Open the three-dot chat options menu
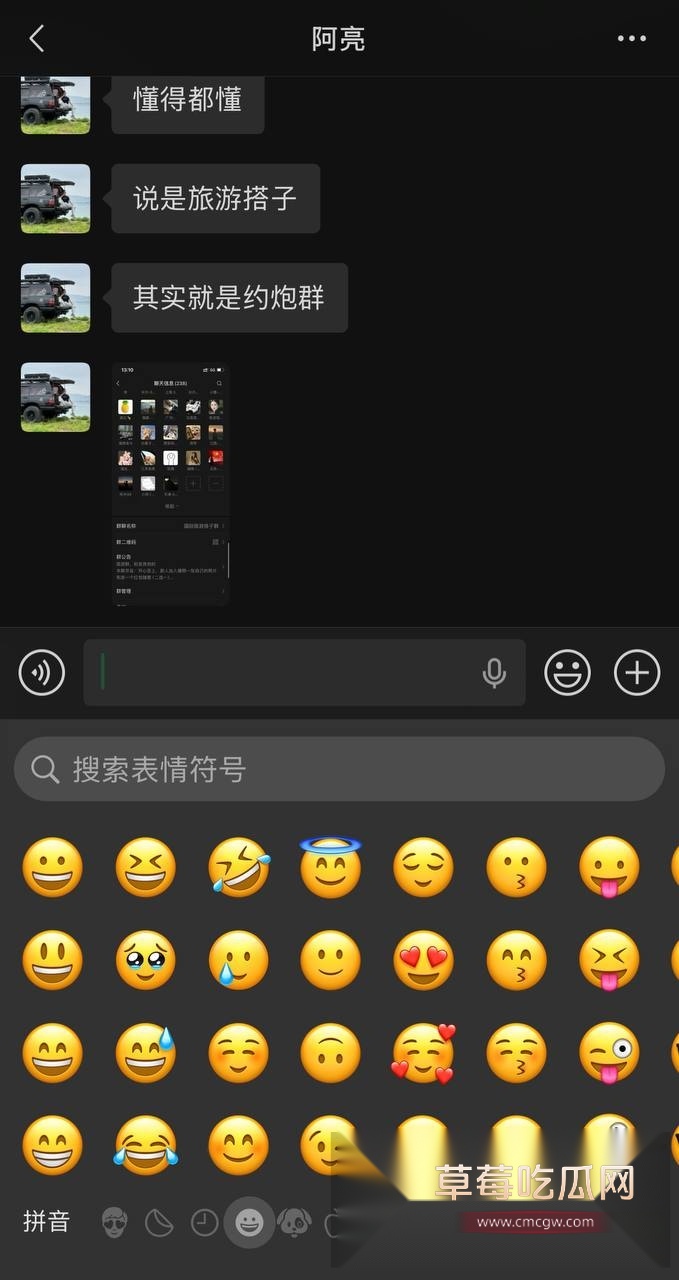Viewport: 679px width, 1280px height. click(x=631, y=39)
